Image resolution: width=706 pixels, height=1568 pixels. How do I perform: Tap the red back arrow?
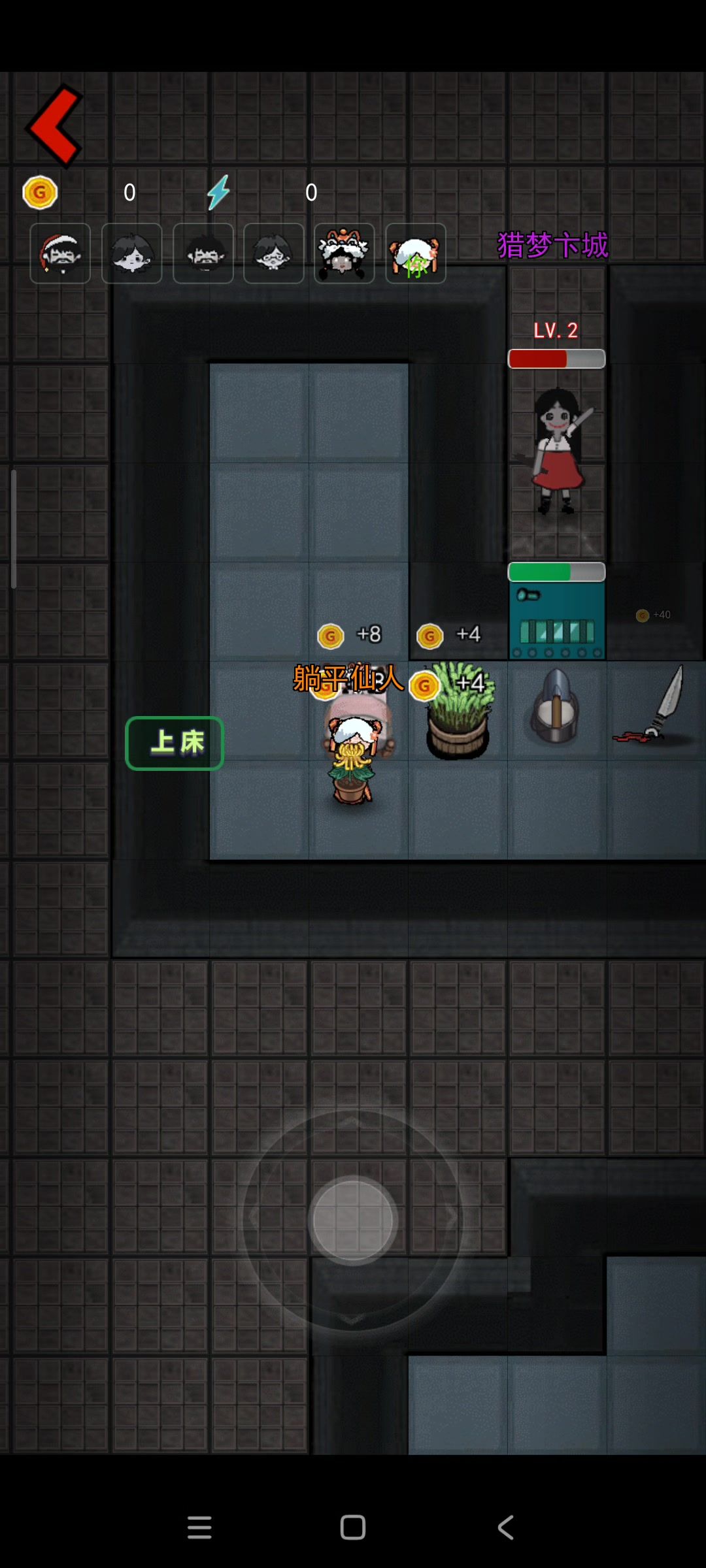click(55, 127)
